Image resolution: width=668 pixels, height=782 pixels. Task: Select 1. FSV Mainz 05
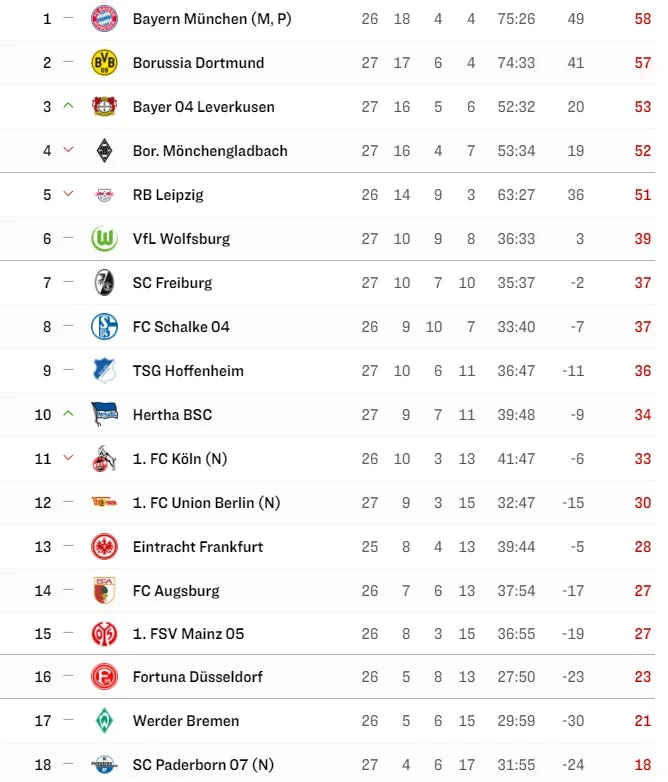pyautogui.click(x=188, y=634)
